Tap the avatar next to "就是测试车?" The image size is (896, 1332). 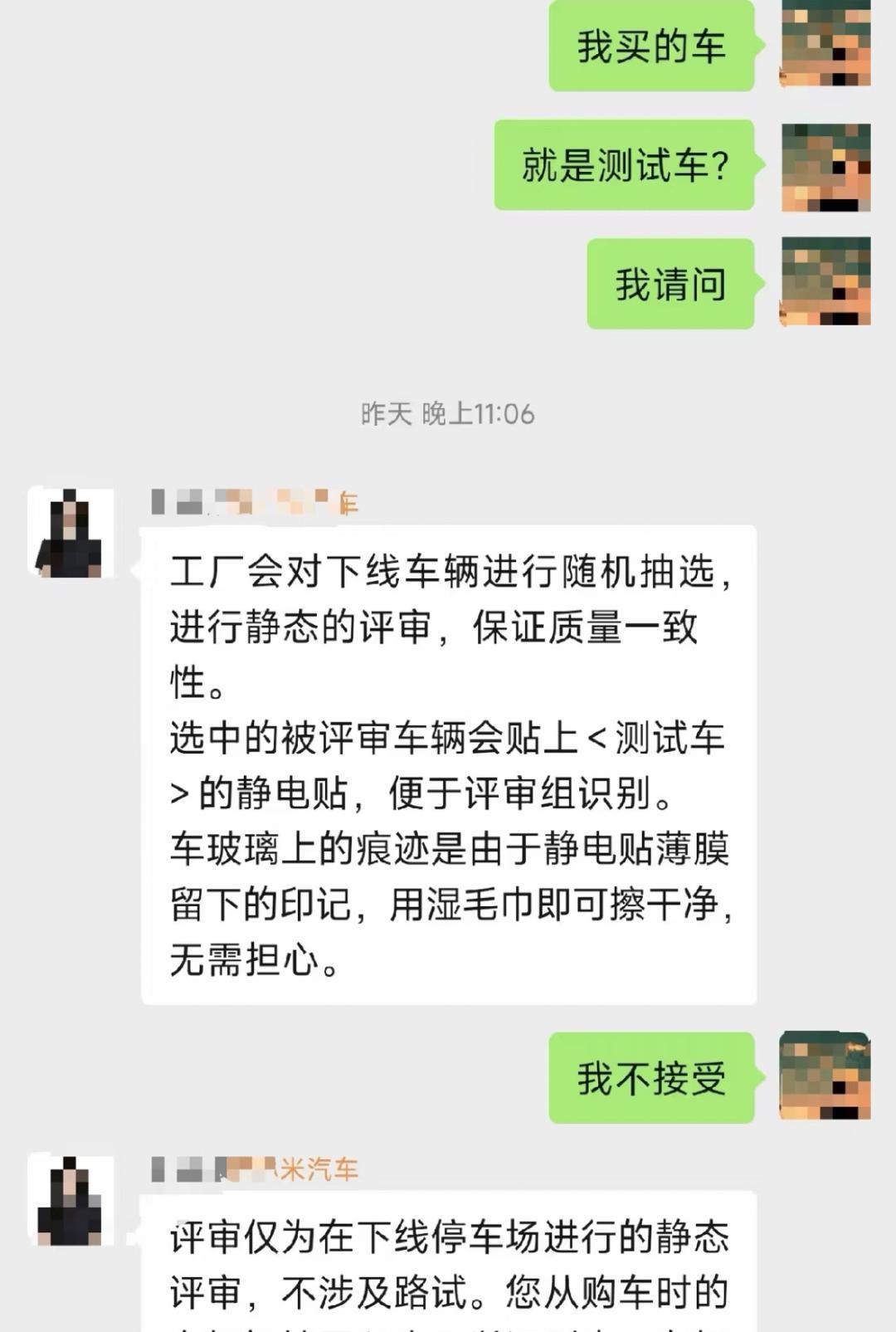point(825,167)
